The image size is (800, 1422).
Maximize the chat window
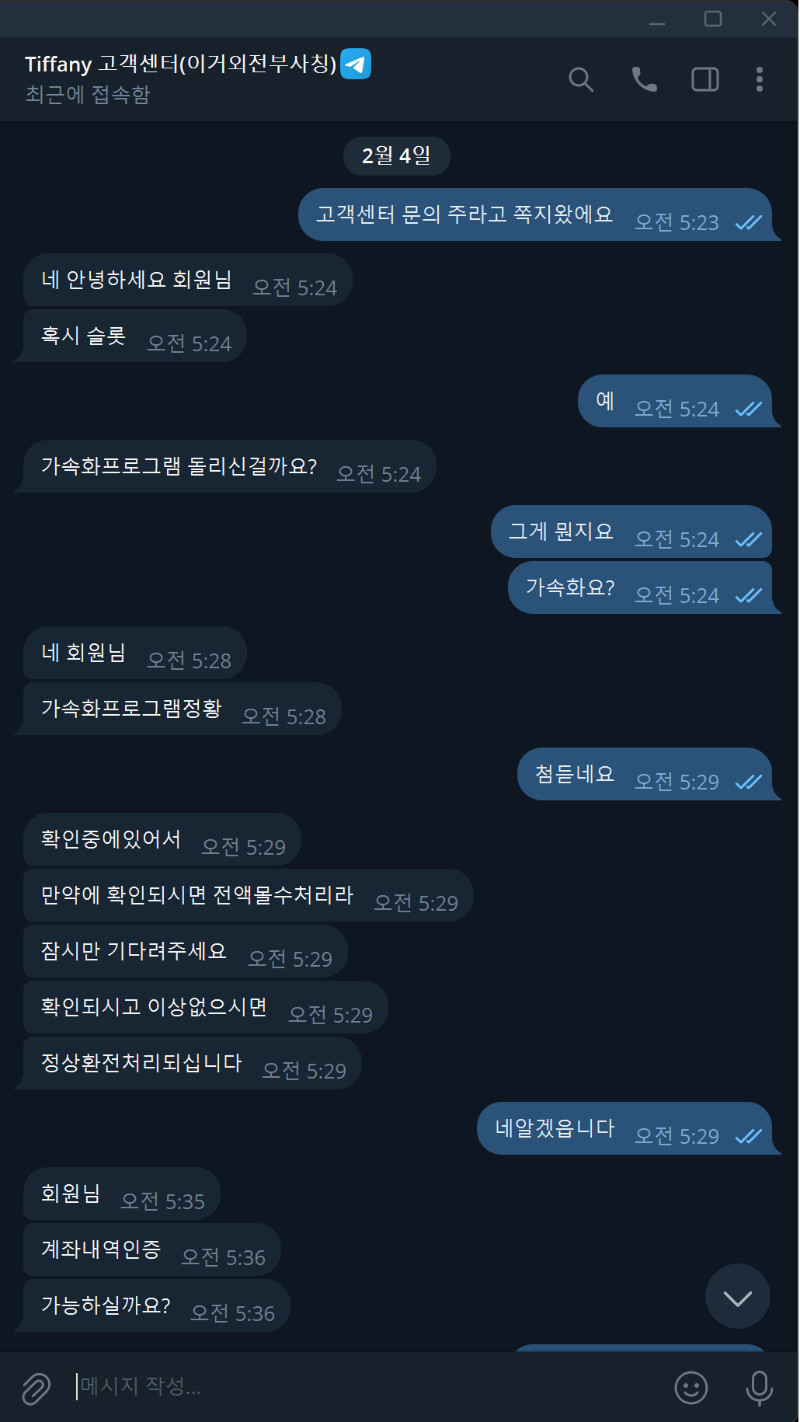pos(713,19)
